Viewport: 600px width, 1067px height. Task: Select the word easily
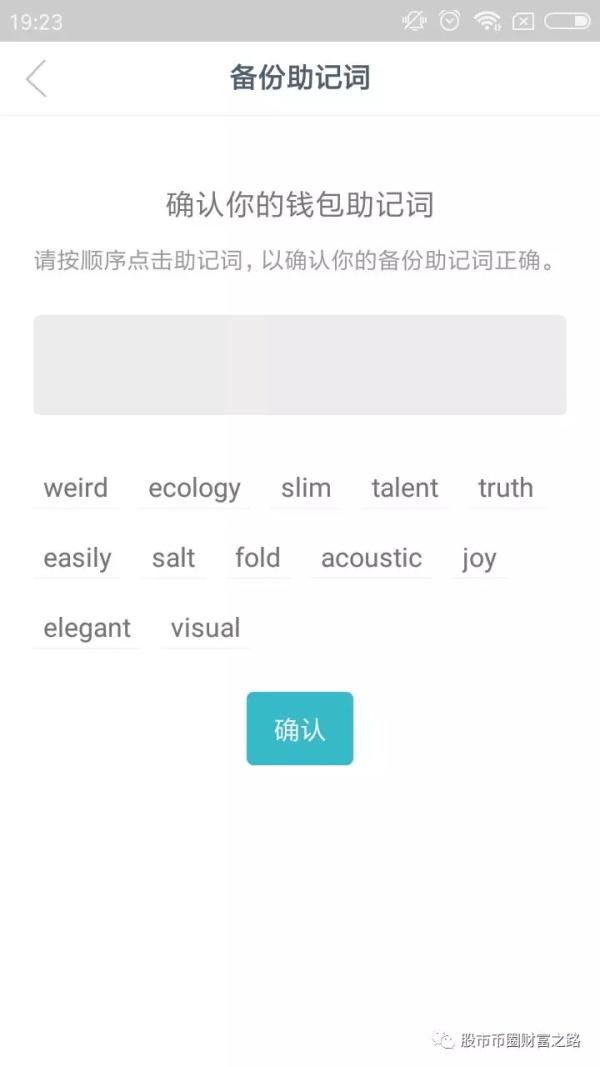point(77,559)
